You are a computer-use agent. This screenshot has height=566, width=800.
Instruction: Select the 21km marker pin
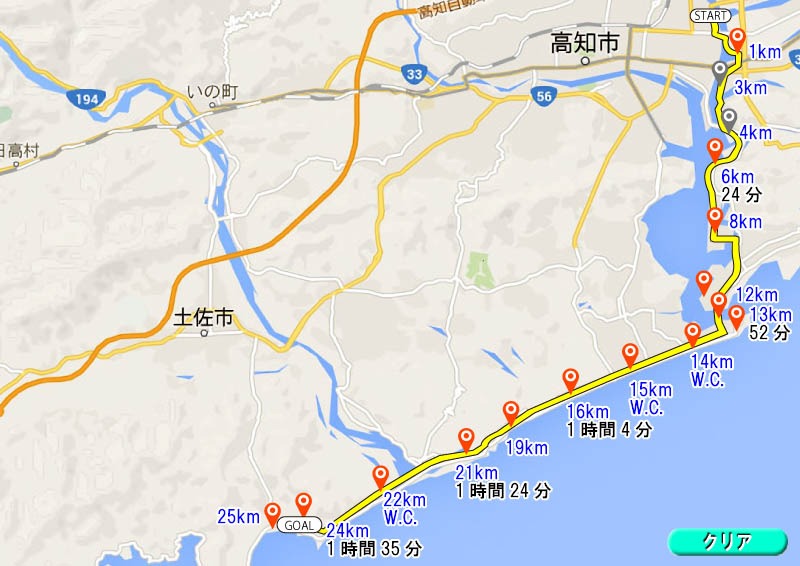tap(466, 437)
